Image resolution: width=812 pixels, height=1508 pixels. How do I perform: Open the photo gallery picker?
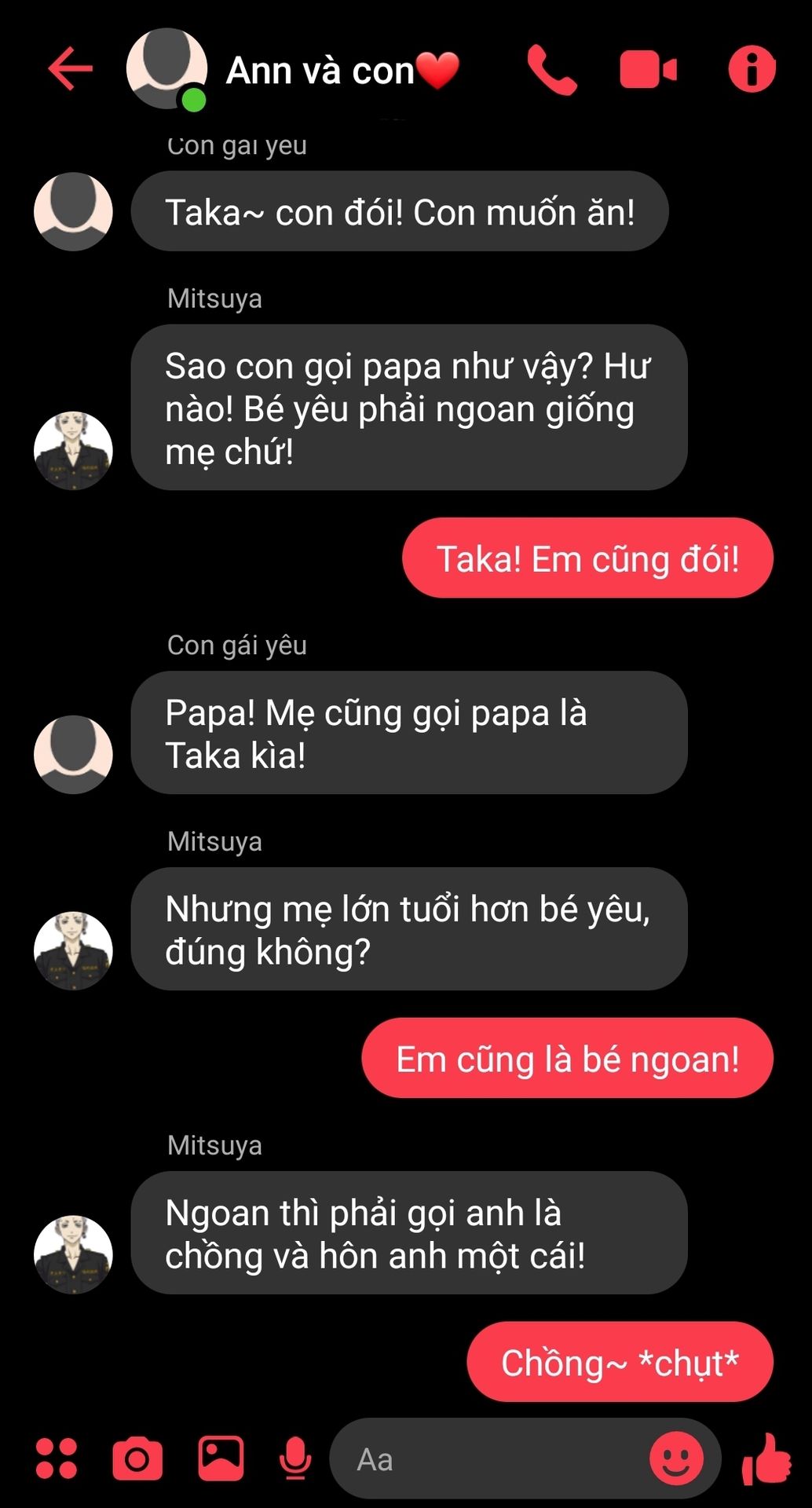(221, 1459)
